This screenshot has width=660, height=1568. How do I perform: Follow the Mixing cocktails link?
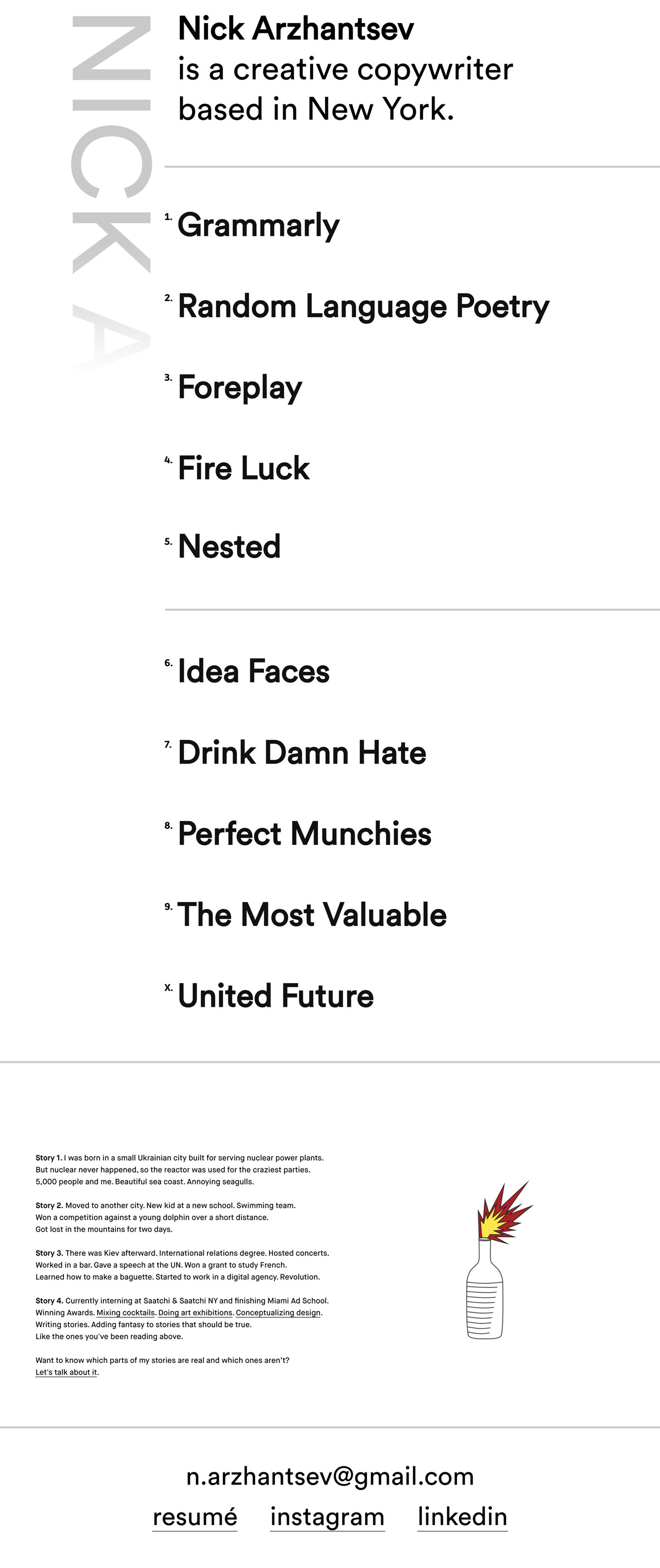coord(125,1312)
